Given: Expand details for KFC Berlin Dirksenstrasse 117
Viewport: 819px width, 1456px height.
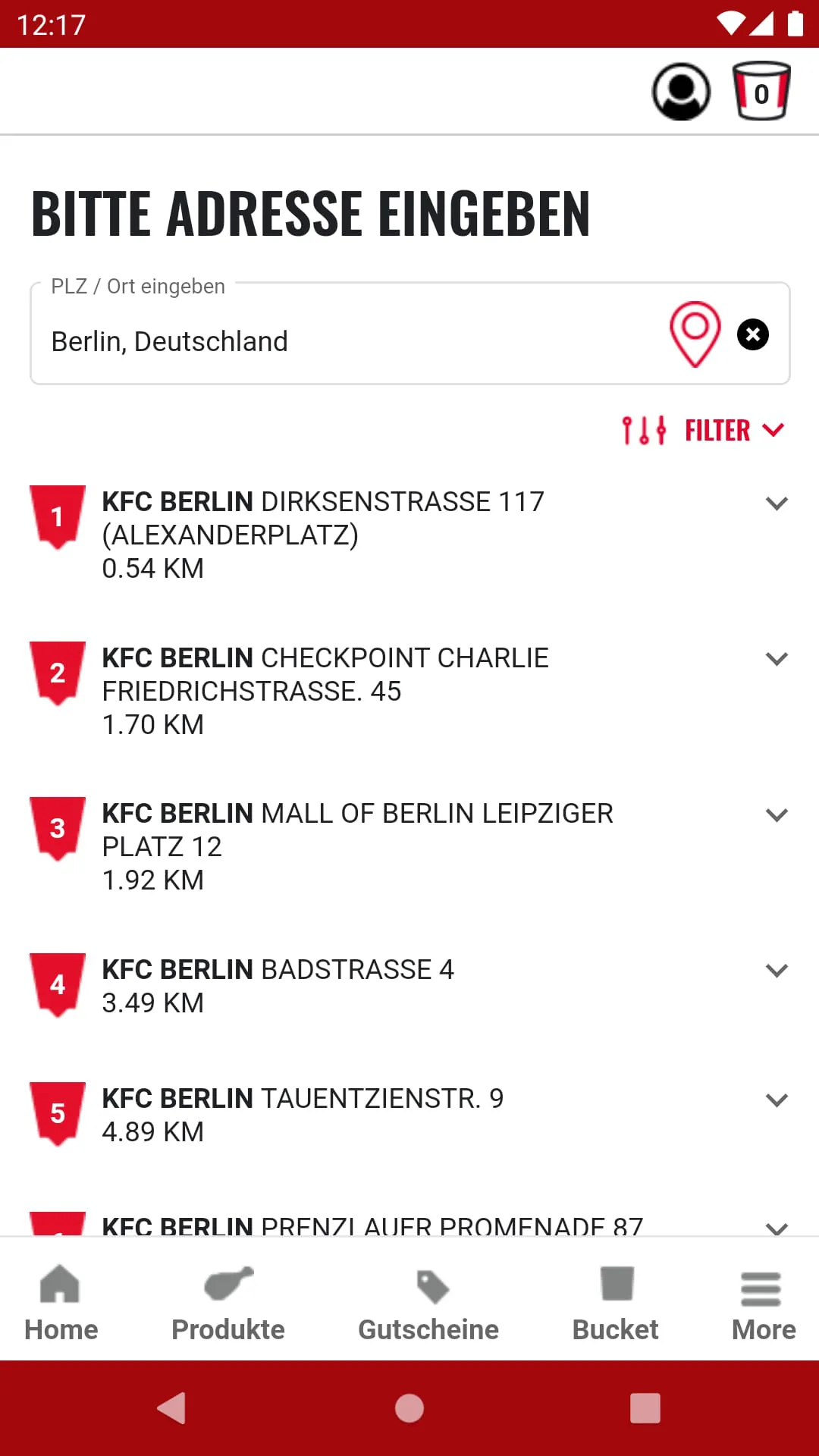Looking at the screenshot, I should [776, 504].
